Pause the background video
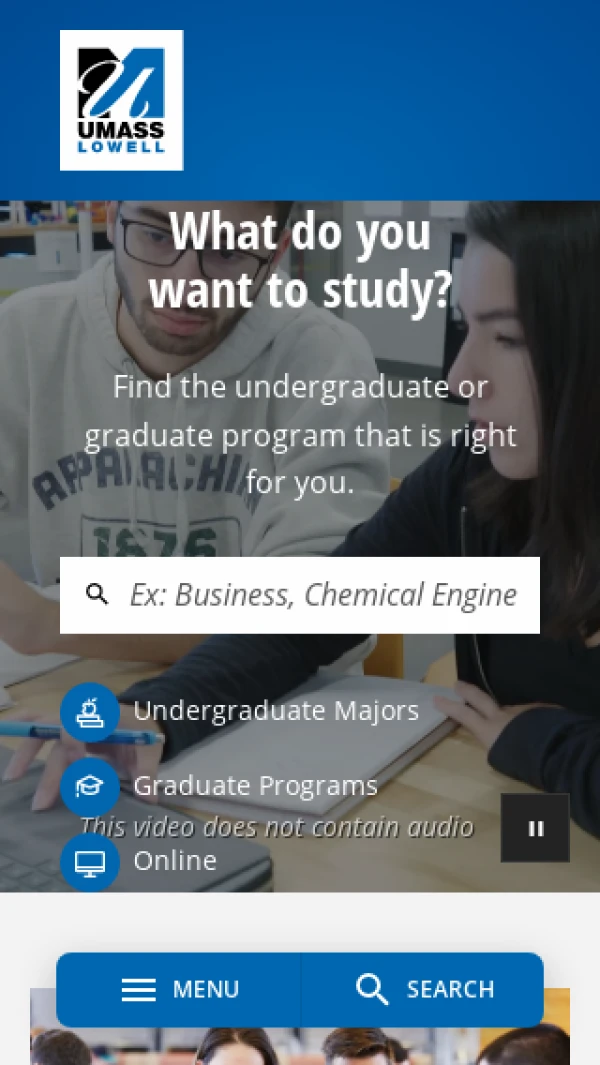Screen dimensions: 600x1065 click(x=535, y=828)
